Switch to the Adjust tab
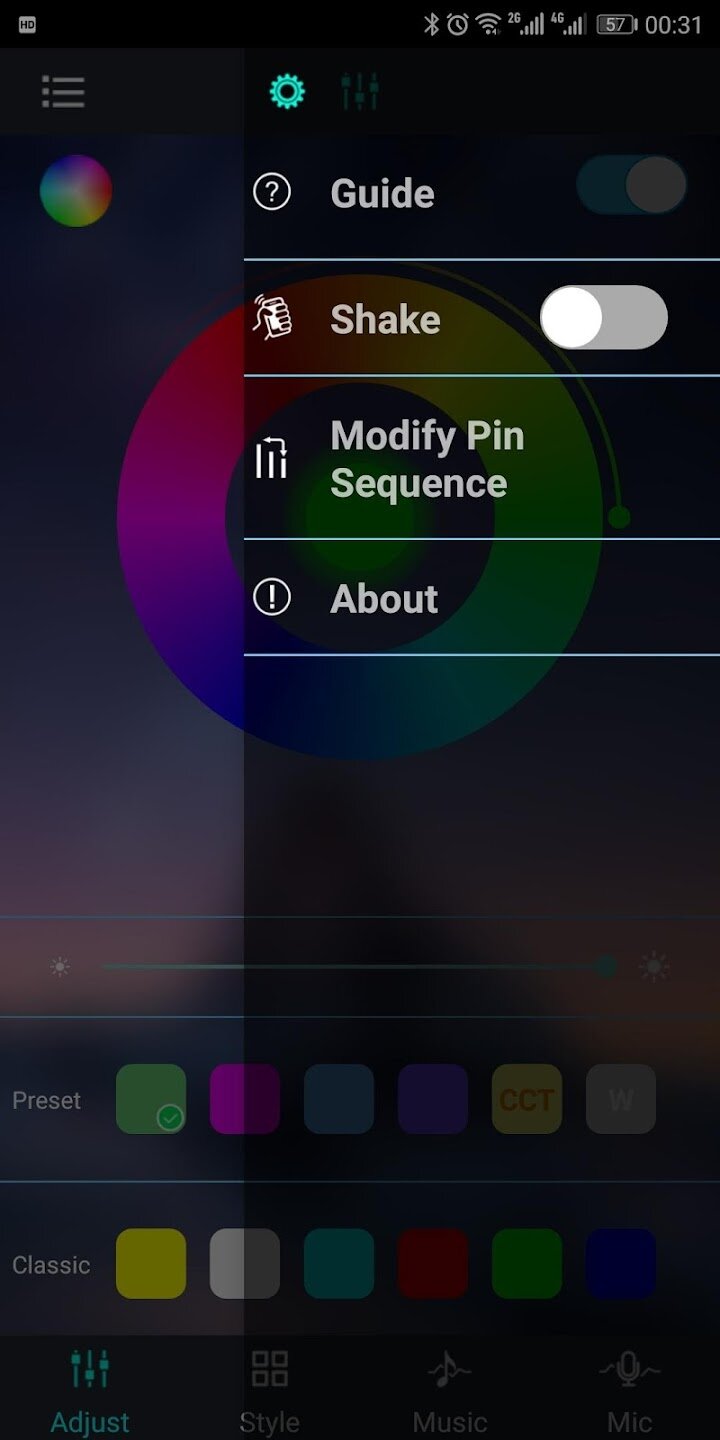The image size is (720, 1440). (90, 1390)
